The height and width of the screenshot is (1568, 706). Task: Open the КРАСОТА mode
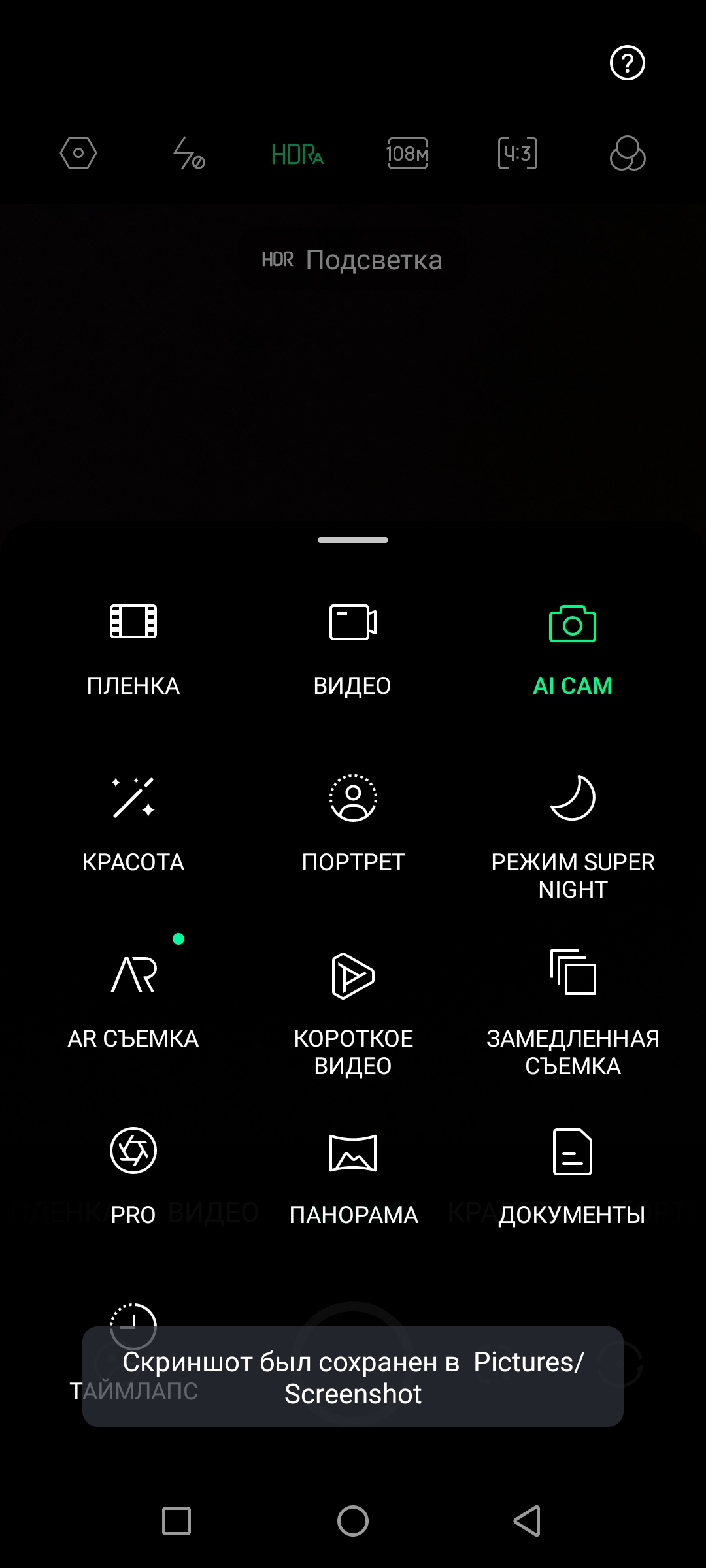tap(133, 823)
